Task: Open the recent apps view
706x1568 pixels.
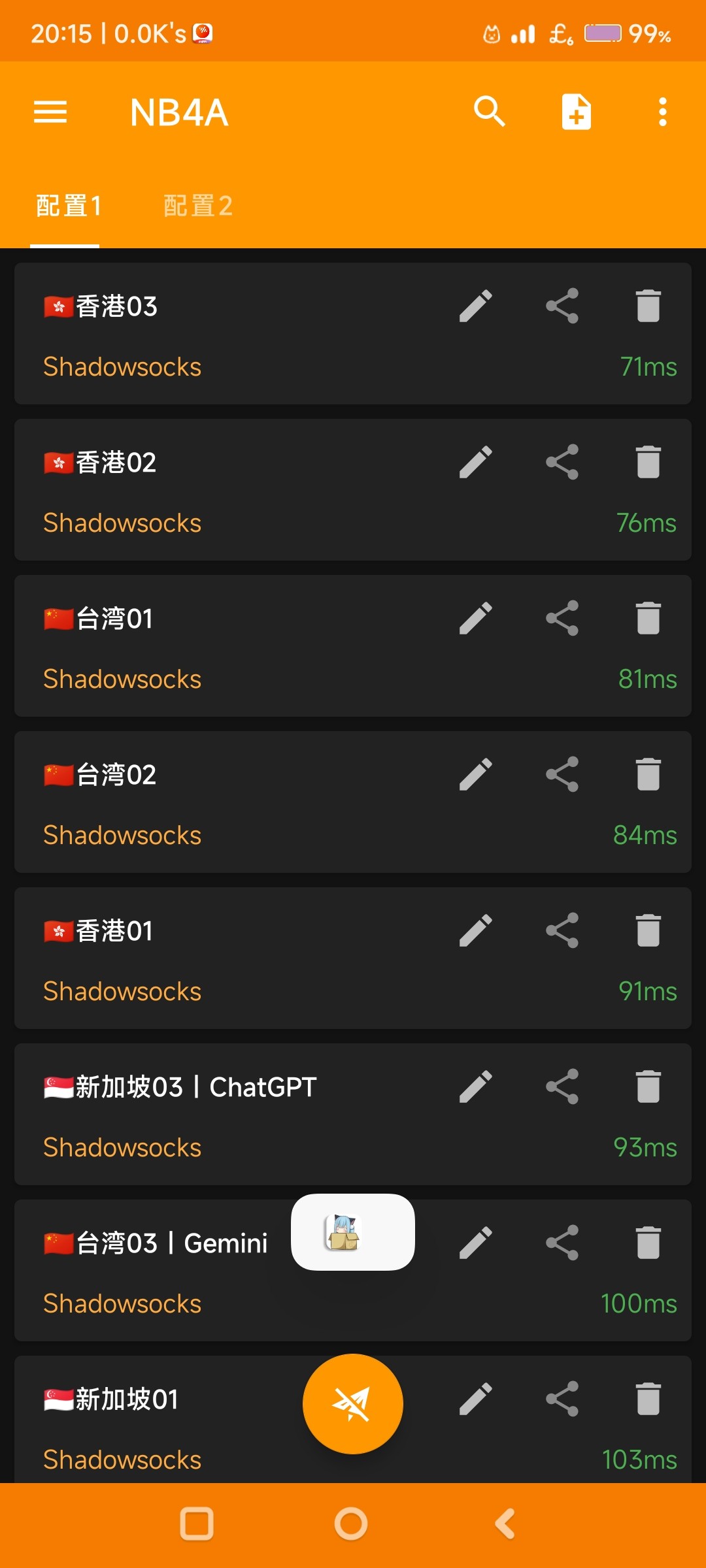Action: click(x=197, y=1524)
